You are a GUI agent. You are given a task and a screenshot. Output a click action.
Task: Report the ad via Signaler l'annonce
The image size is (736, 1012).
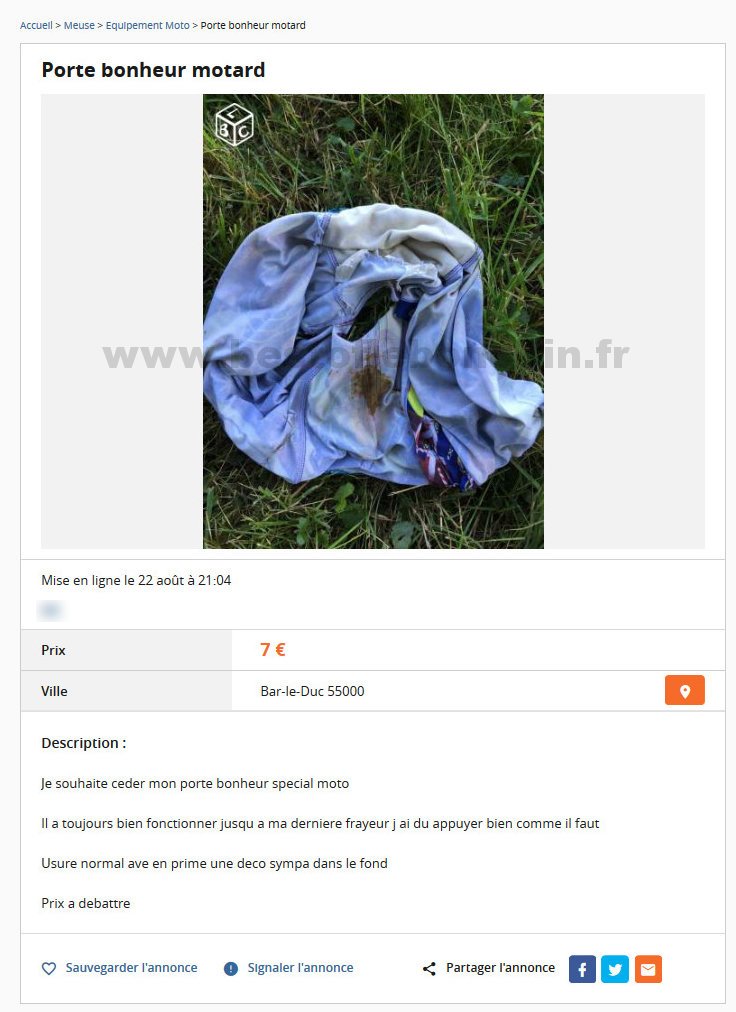(x=289, y=968)
